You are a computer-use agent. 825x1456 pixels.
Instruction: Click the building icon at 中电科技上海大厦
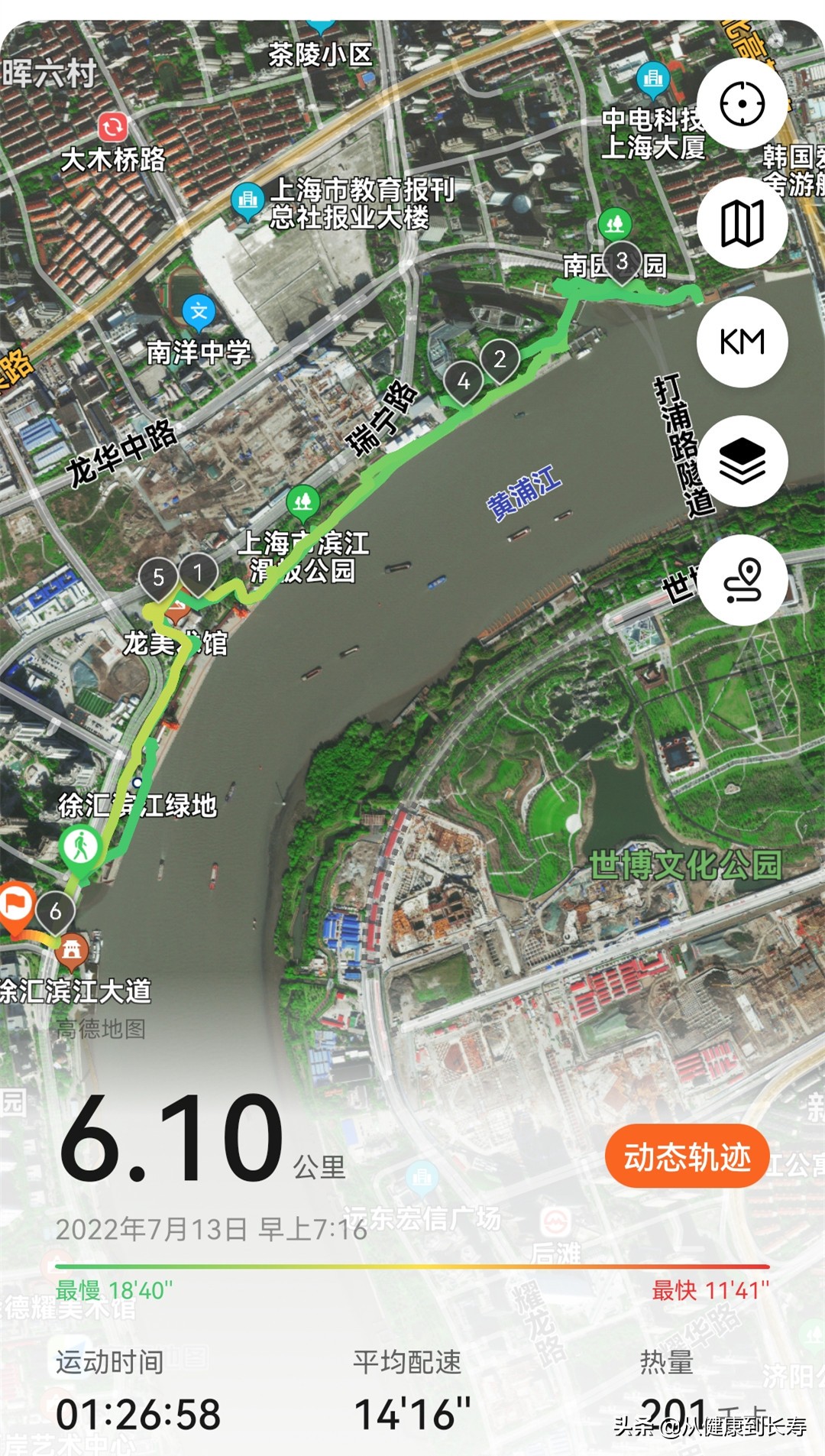click(653, 79)
